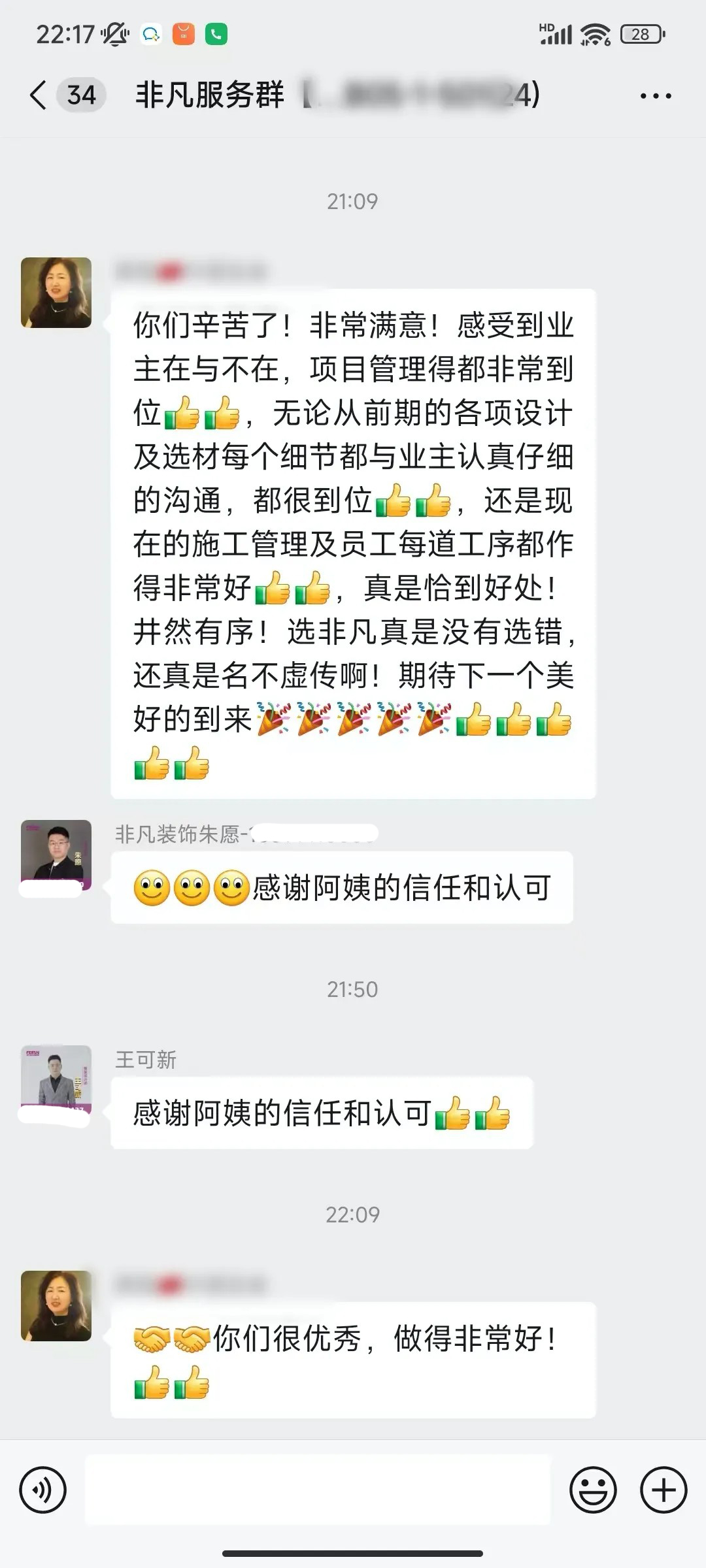Image resolution: width=706 pixels, height=1568 pixels.
Task: Switch to voice message input
Action: [43, 1490]
